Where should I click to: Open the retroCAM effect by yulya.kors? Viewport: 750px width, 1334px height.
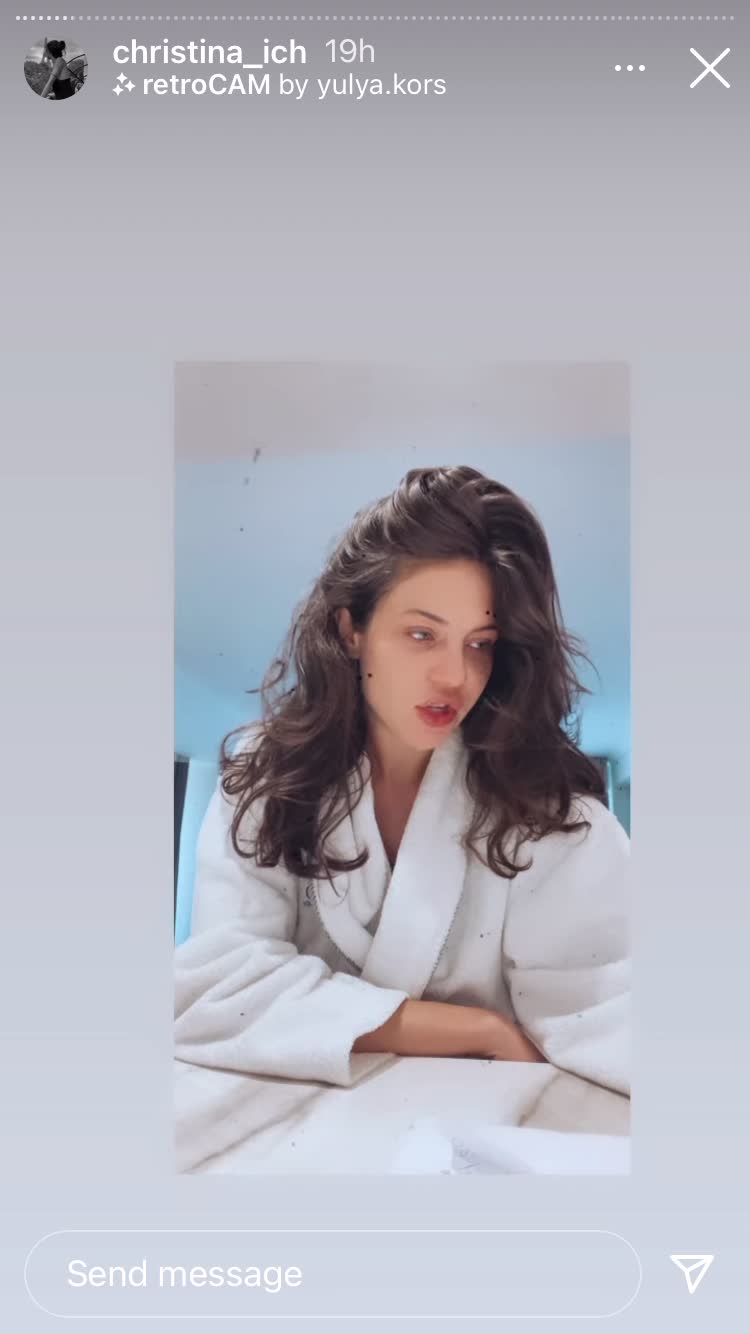[x=279, y=86]
